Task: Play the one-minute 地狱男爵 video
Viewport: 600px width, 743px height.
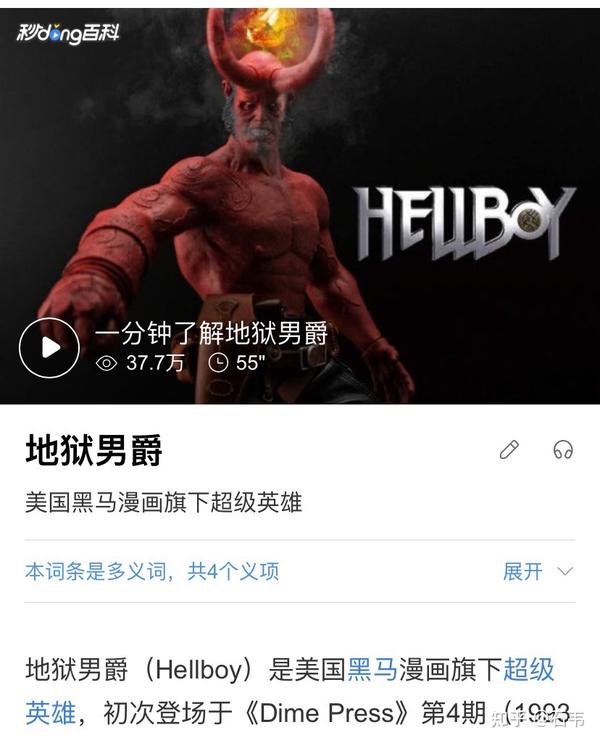Action: [49, 347]
